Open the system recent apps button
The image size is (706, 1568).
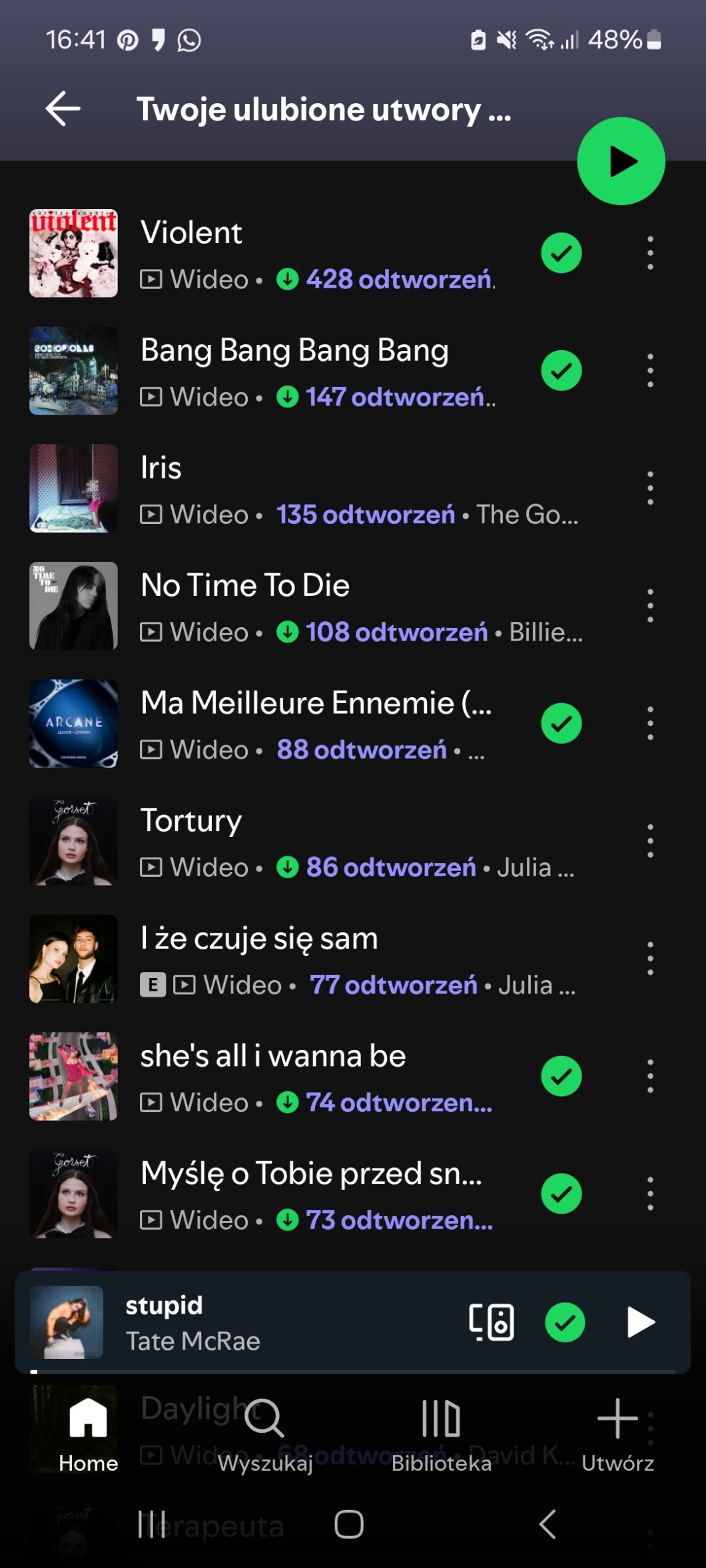pos(152,1524)
